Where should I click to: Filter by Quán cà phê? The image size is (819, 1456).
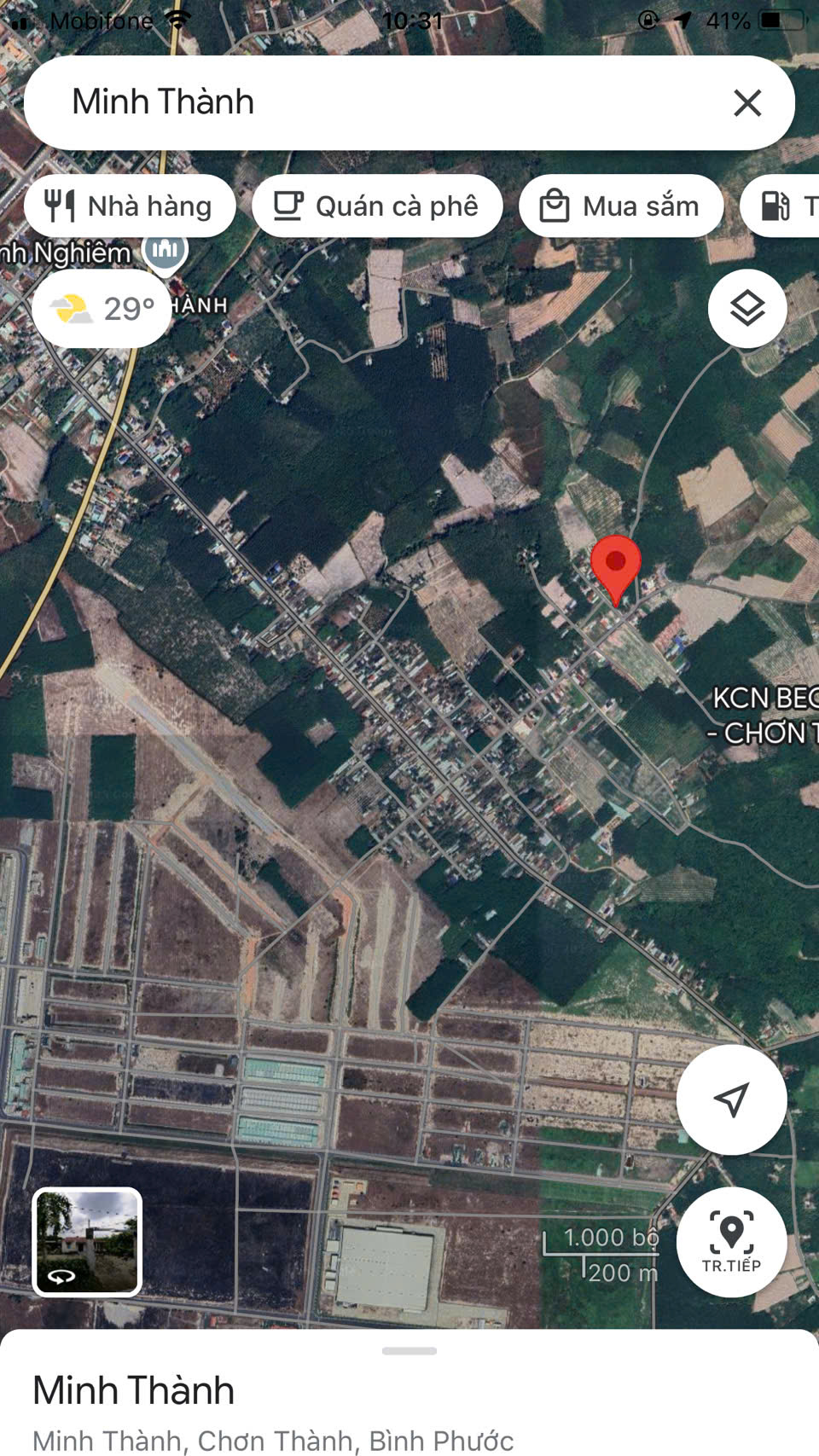377,206
